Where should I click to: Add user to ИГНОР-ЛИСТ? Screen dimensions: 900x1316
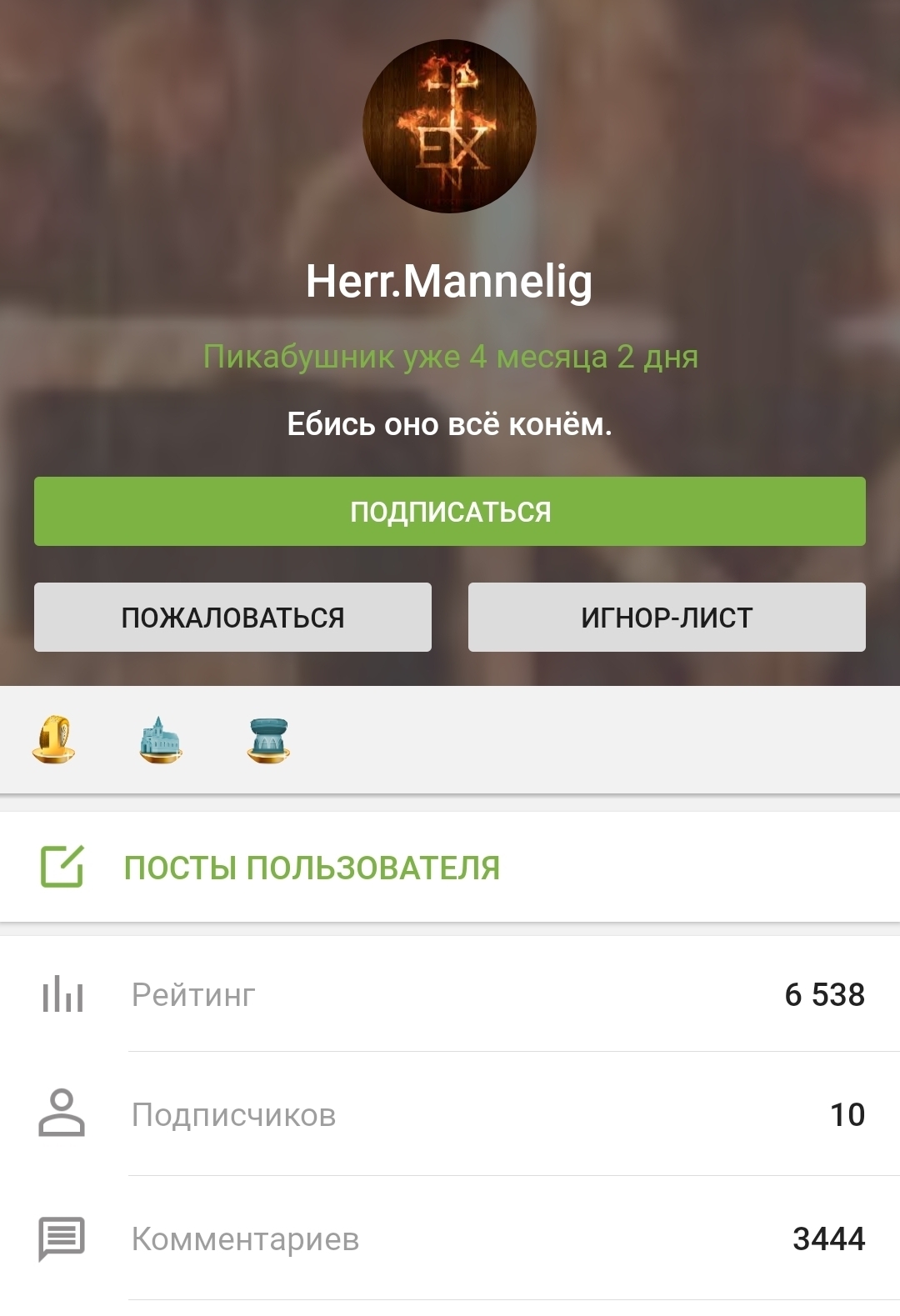(x=667, y=618)
